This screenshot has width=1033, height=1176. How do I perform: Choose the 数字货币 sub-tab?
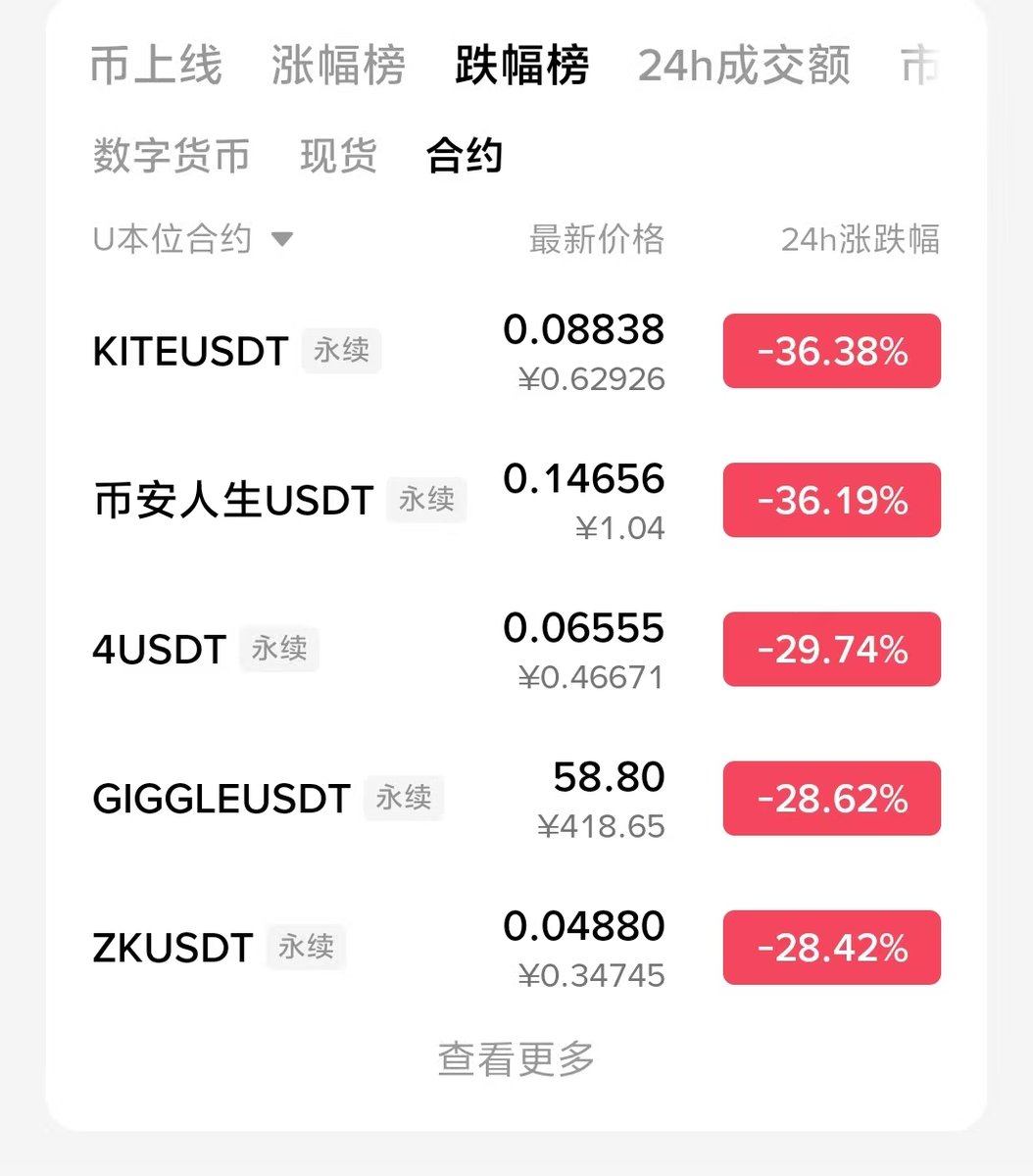172,156
